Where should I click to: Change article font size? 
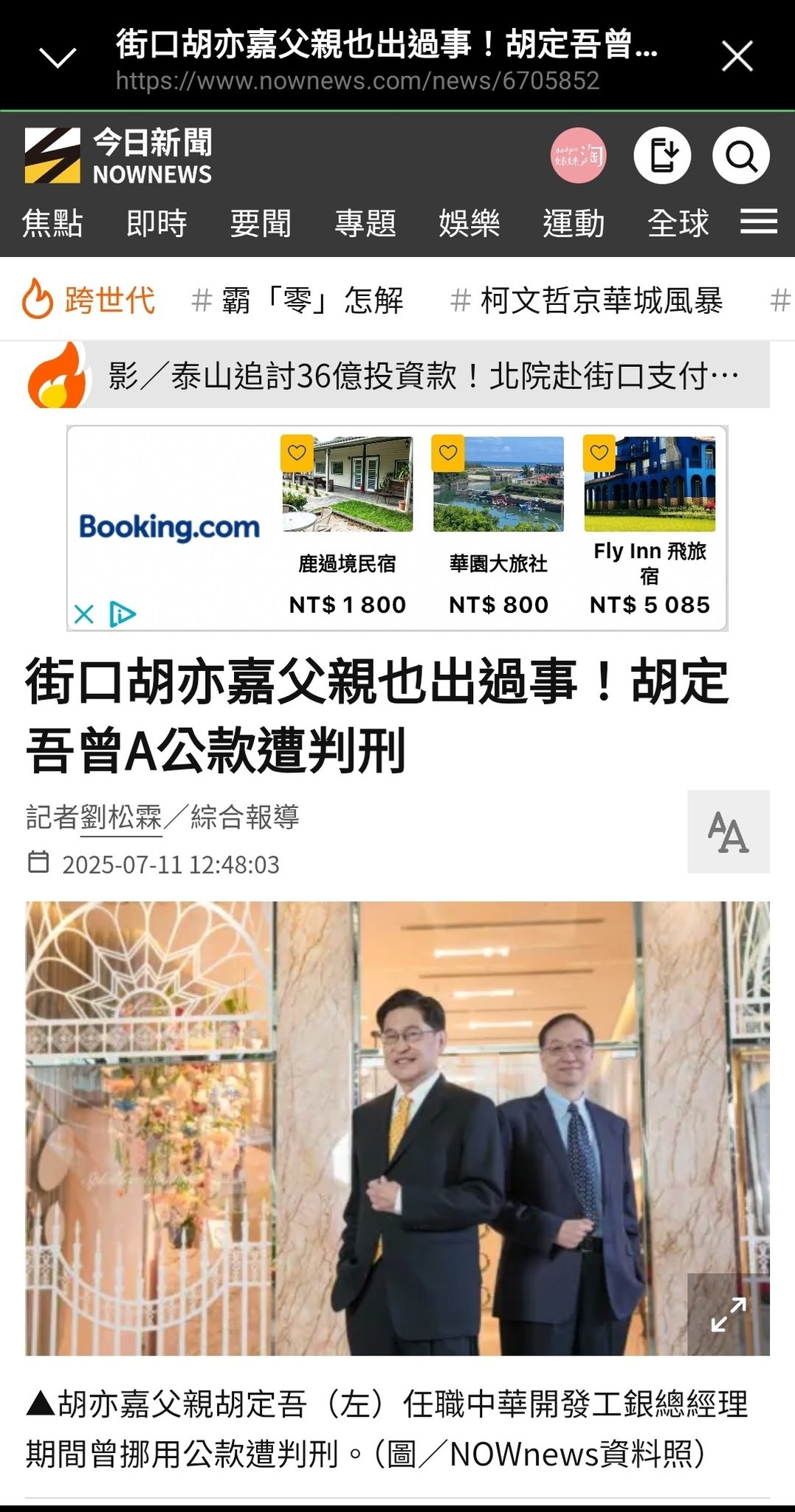tap(728, 832)
